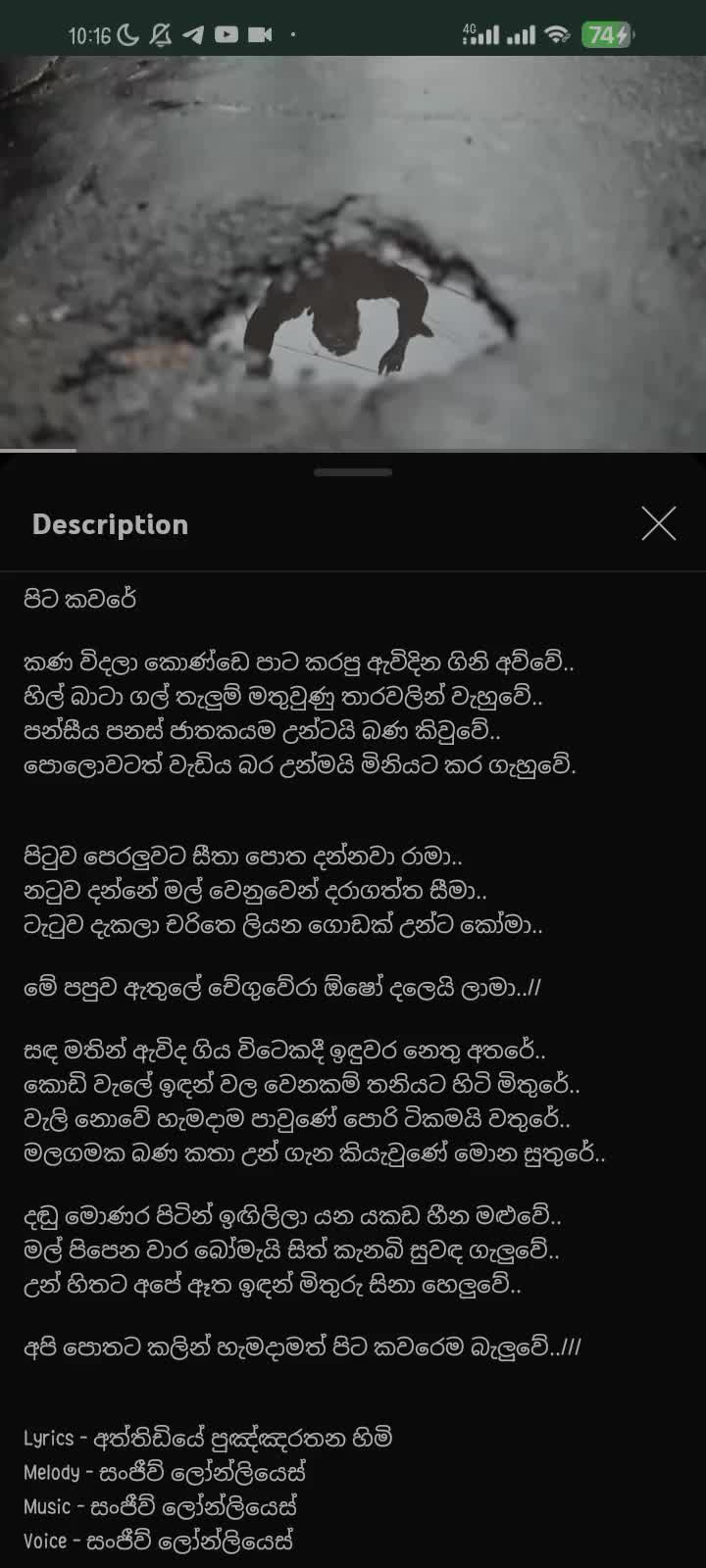Tap the drag handle above Description

353,472
